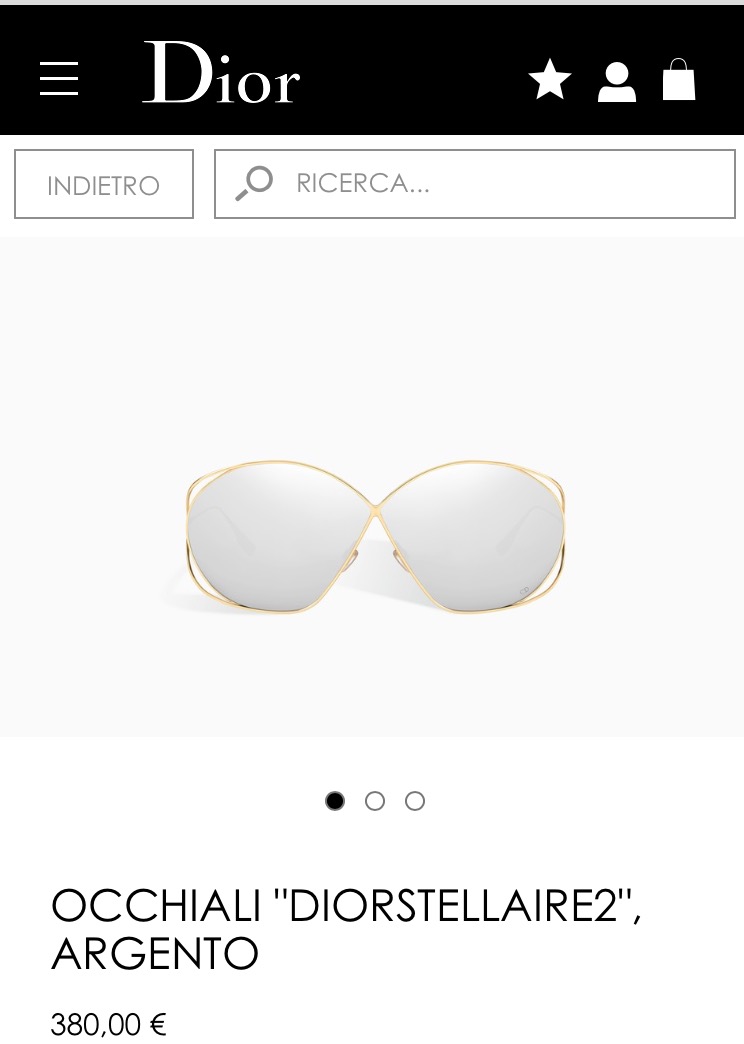This screenshot has width=744, height=1044.
Task: View the shopping bag
Action: [679, 80]
